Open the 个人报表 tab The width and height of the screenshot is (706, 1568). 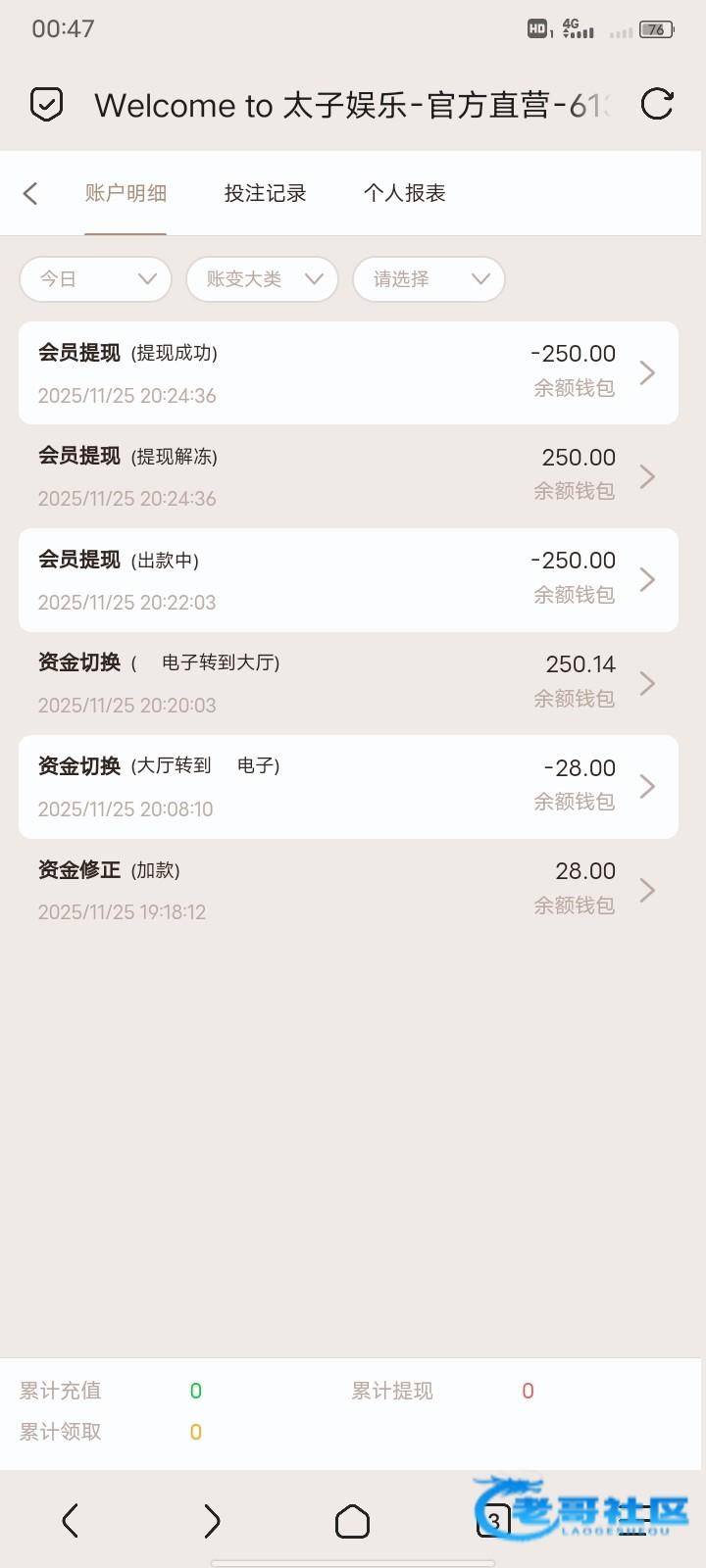tap(404, 193)
